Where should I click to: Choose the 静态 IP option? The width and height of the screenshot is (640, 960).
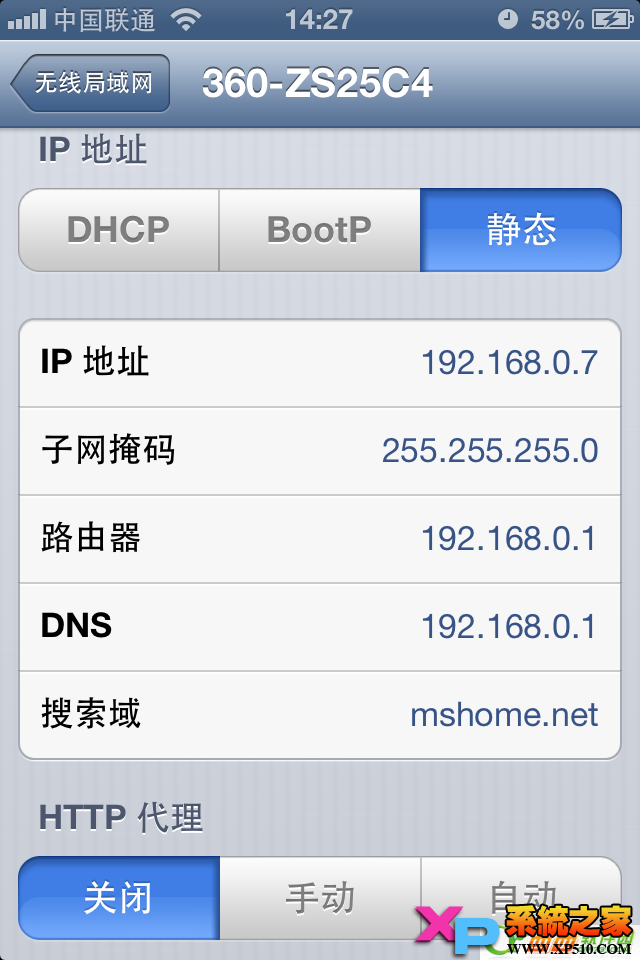520,230
